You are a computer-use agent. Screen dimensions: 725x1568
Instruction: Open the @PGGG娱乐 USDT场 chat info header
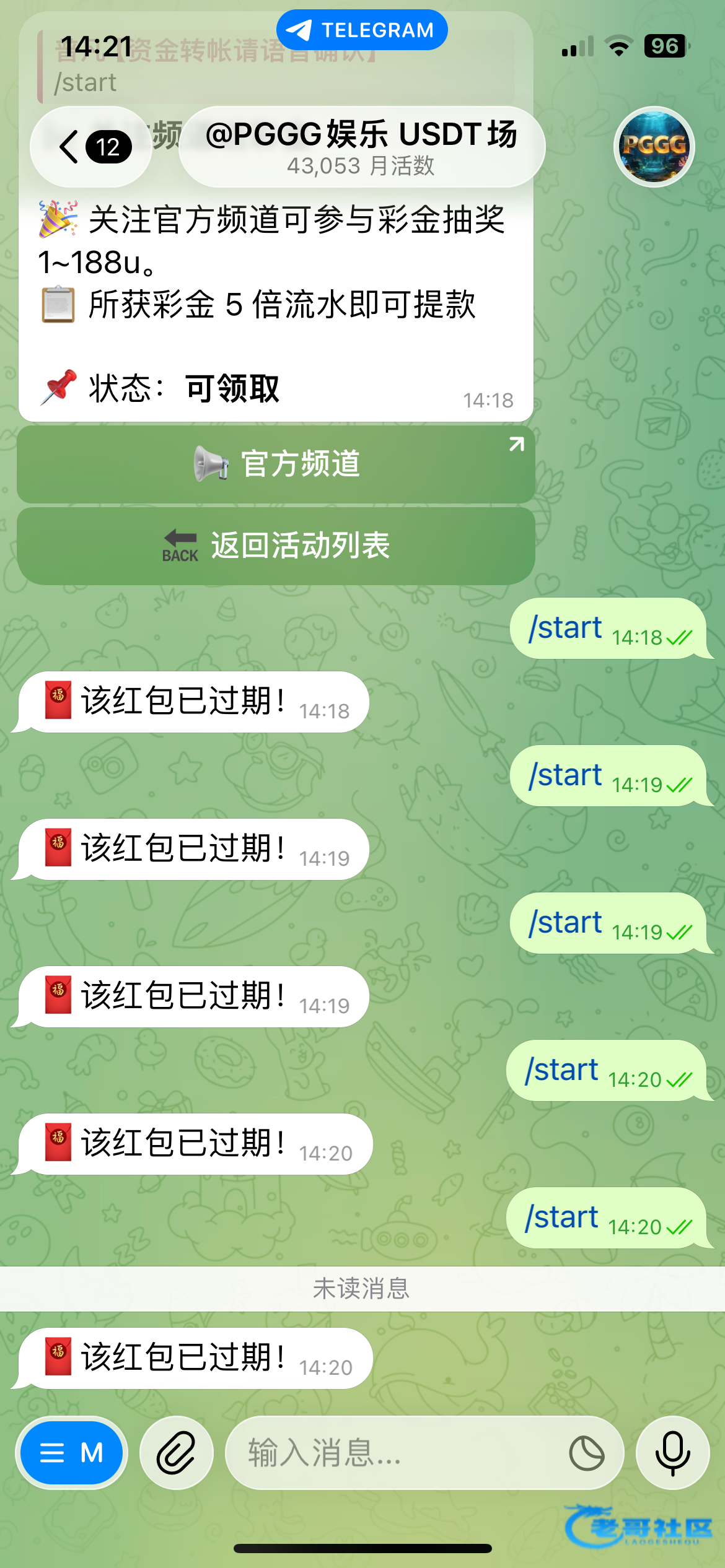[x=361, y=147]
